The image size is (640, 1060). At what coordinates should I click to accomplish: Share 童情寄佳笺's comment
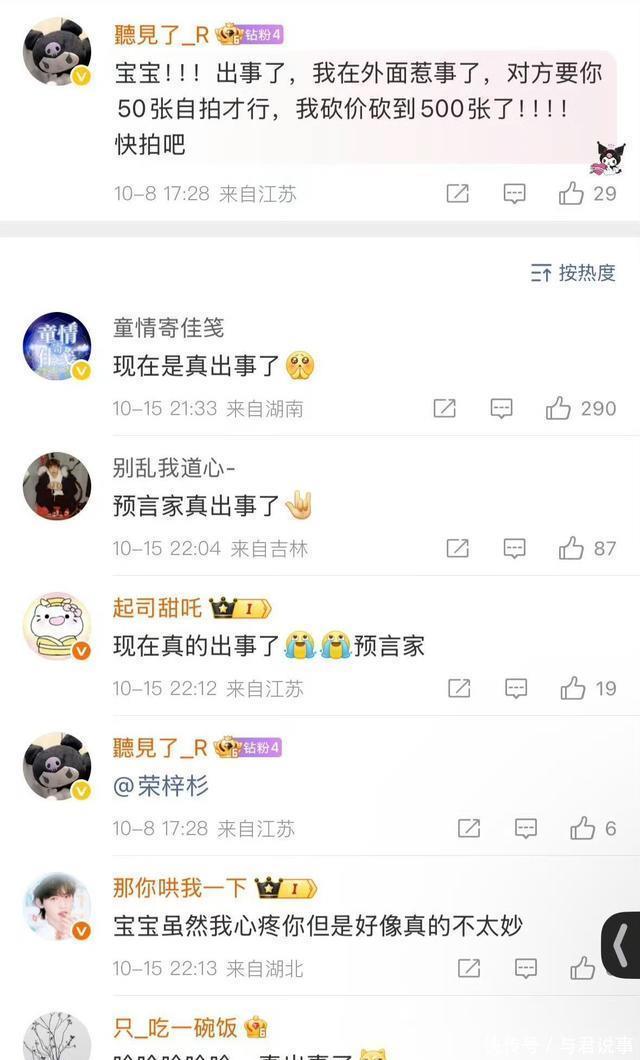445,408
